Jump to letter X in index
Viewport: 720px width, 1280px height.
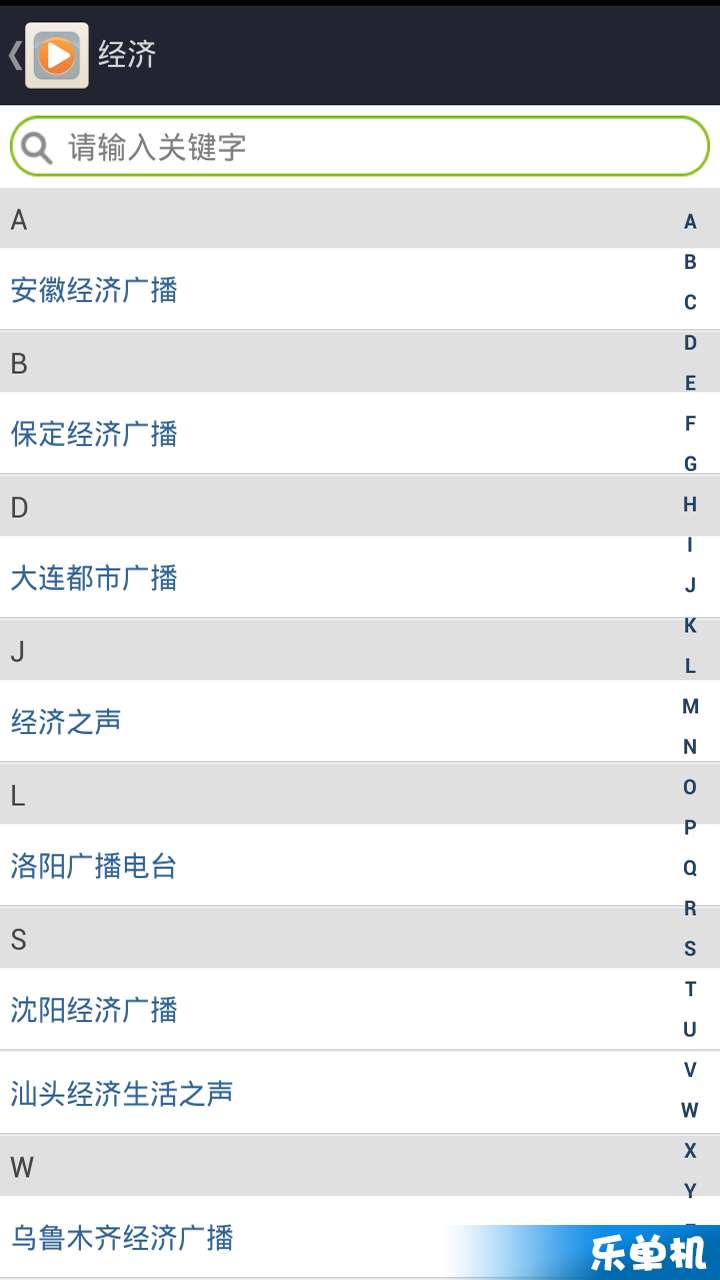click(x=690, y=1151)
